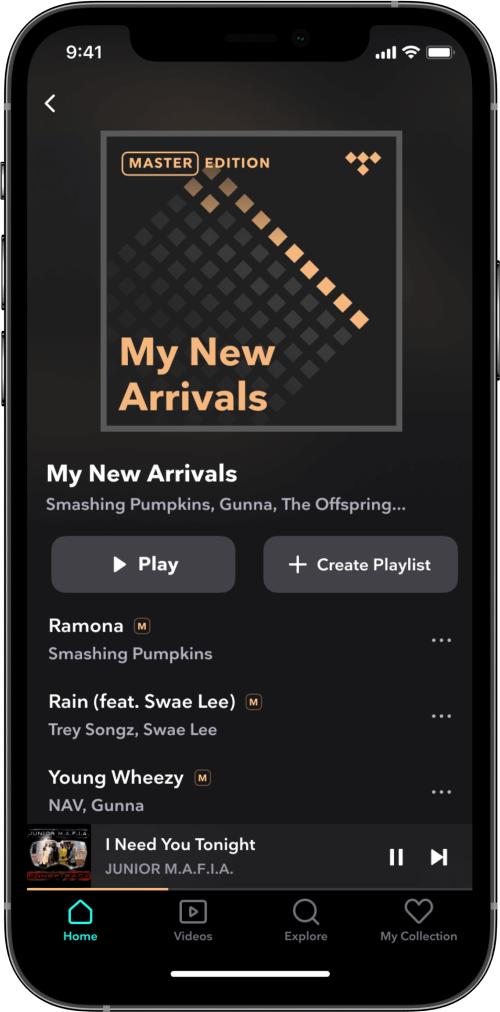
Task: Skip to next track in mini player
Action: pyautogui.click(x=439, y=857)
